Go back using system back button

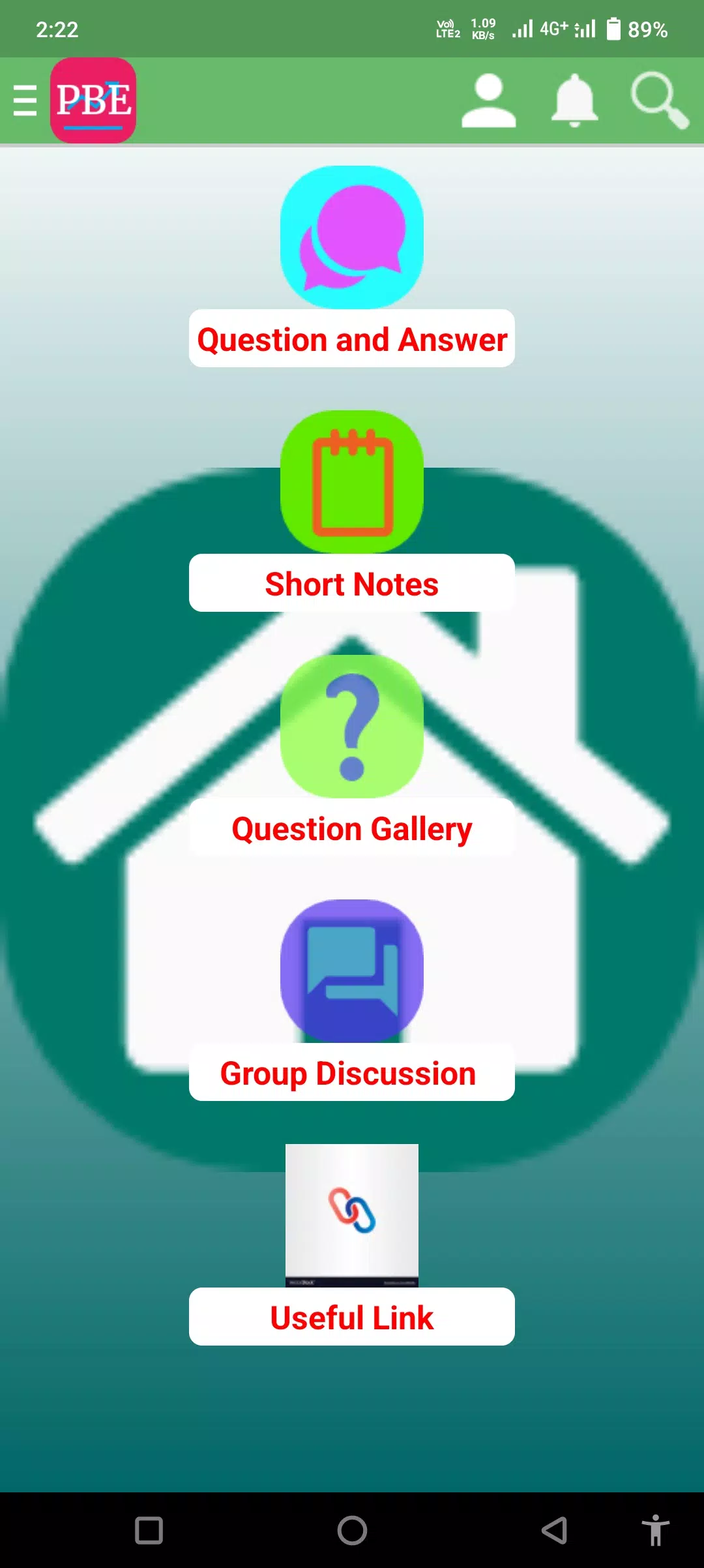[554, 1530]
